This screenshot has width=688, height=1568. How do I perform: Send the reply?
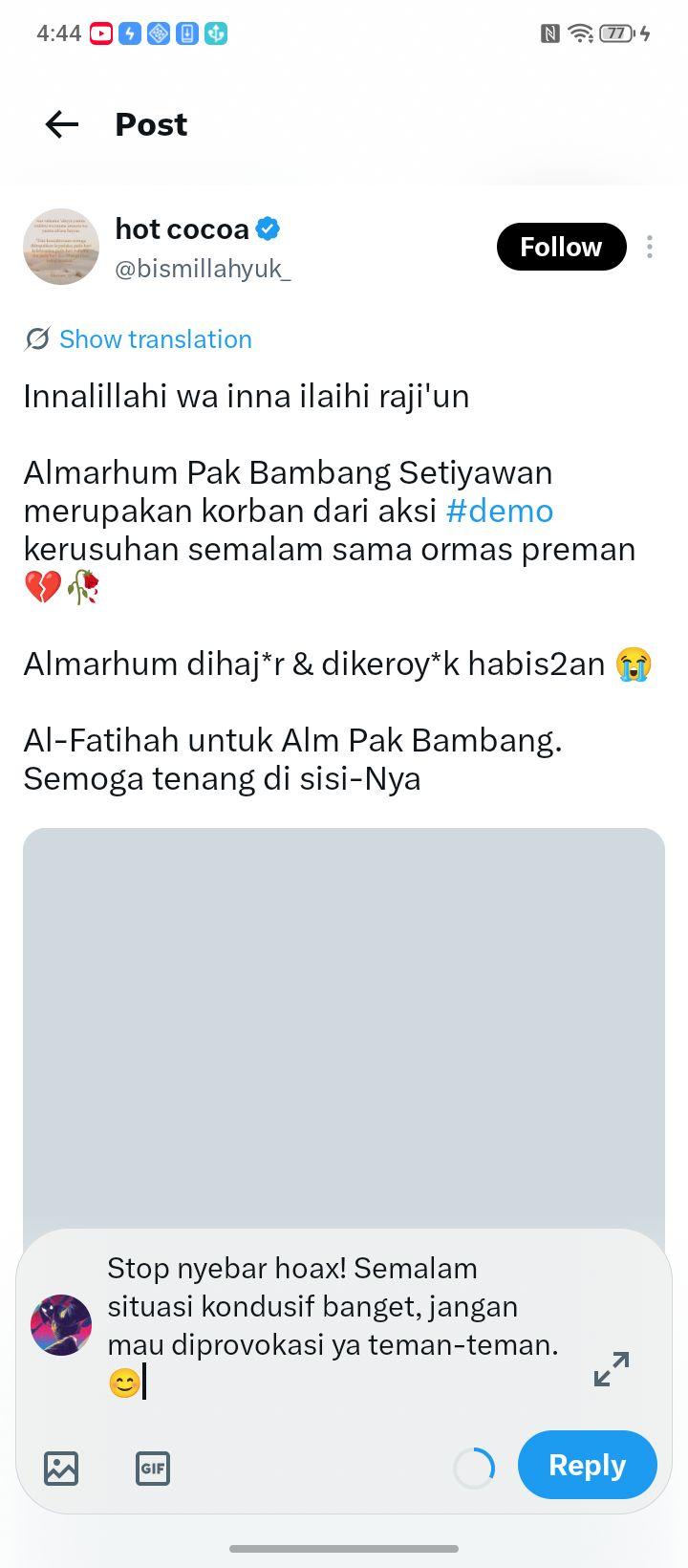[588, 1465]
